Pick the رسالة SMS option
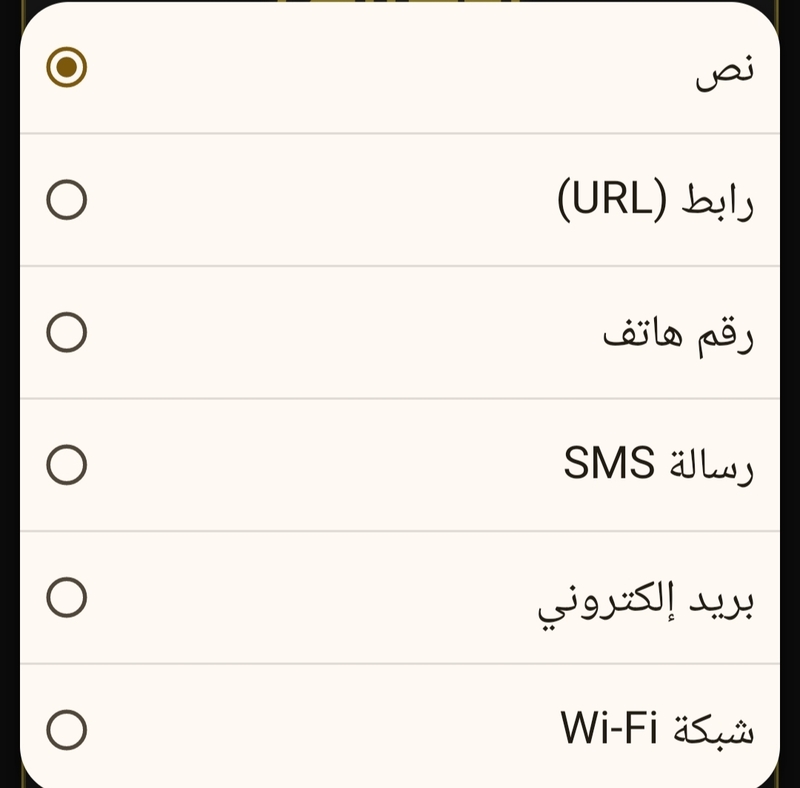The width and height of the screenshot is (800, 788). pos(67,465)
